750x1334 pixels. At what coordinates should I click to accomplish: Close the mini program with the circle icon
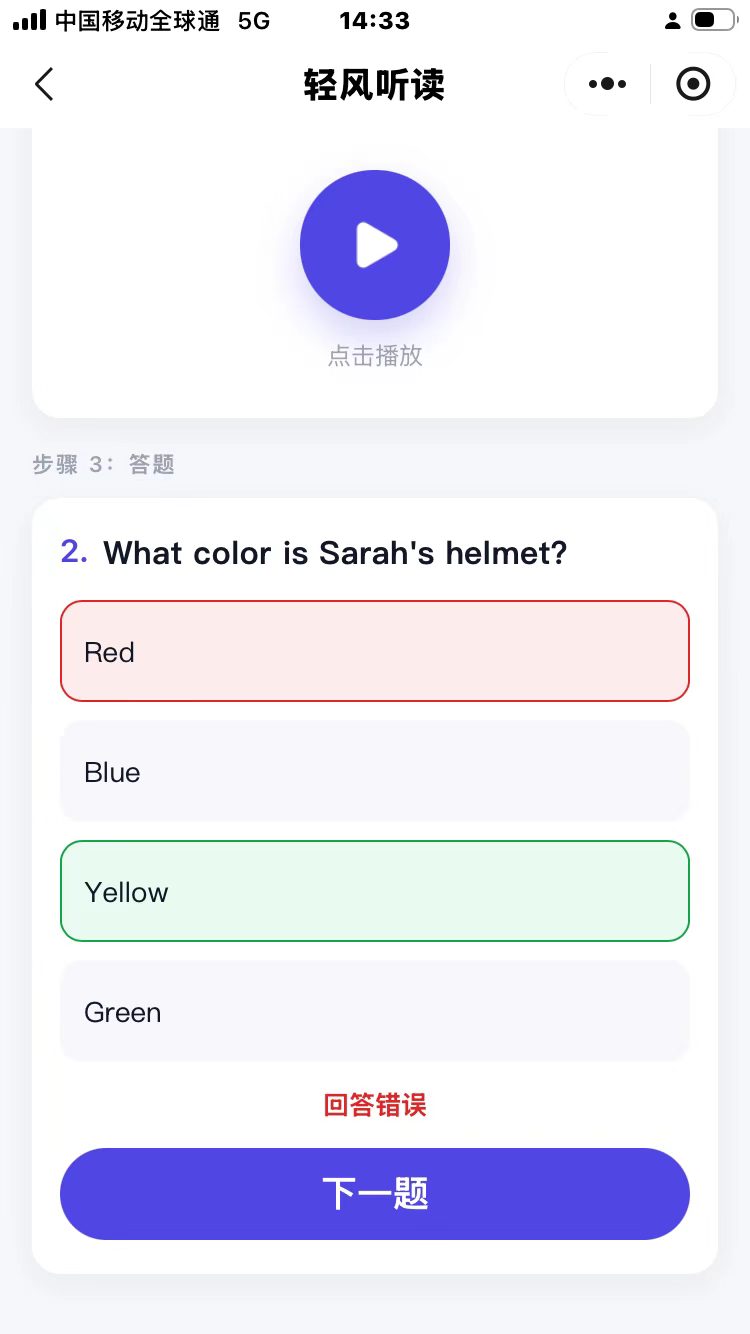point(693,85)
